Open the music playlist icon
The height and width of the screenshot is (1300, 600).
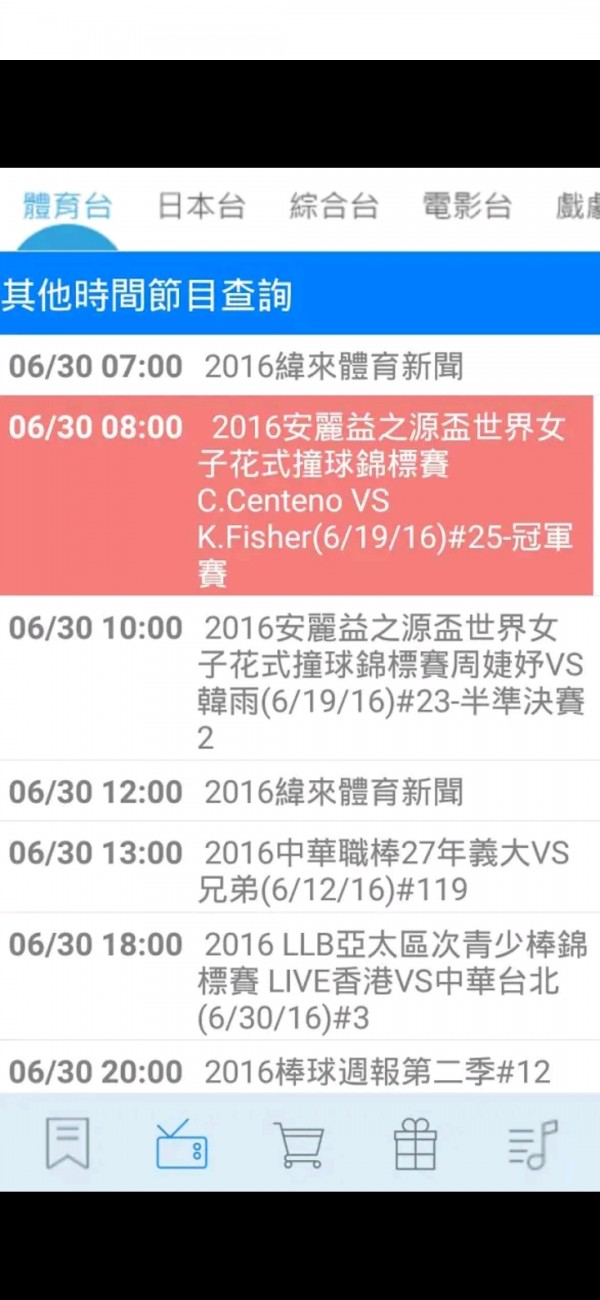532,1143
